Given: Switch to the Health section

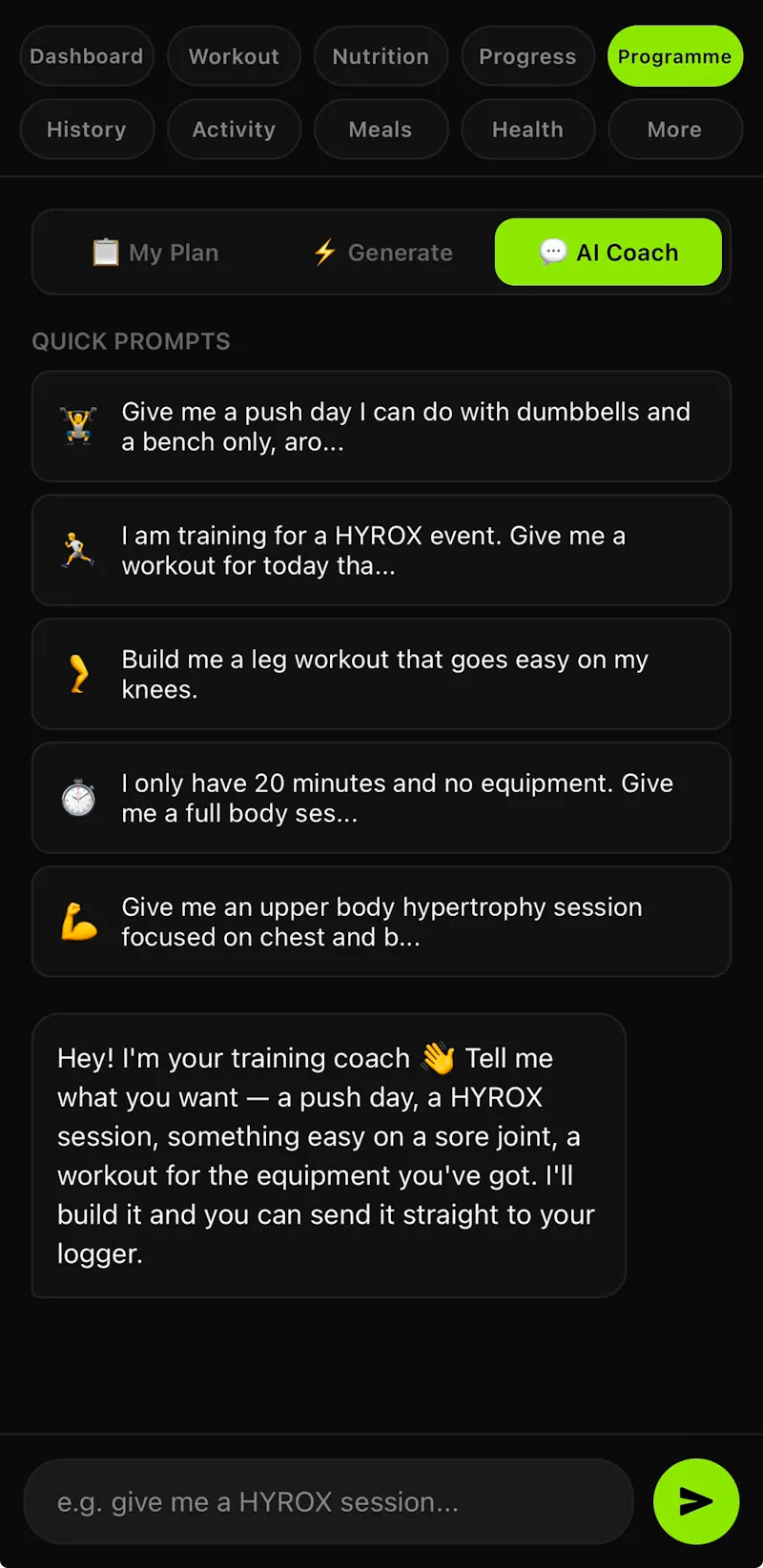Looking at the screenshot, I should coord(527,130).
